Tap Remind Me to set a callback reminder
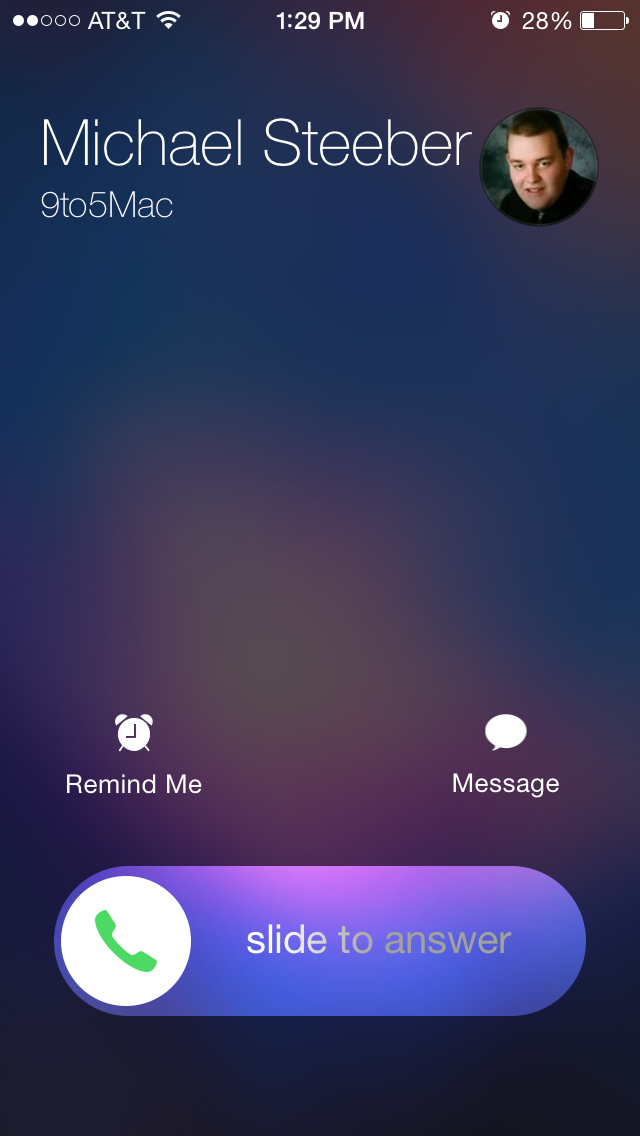Image resolution: width=640 pixels, height=1136 pixels. pyautogui.click(x=133, y=754)
